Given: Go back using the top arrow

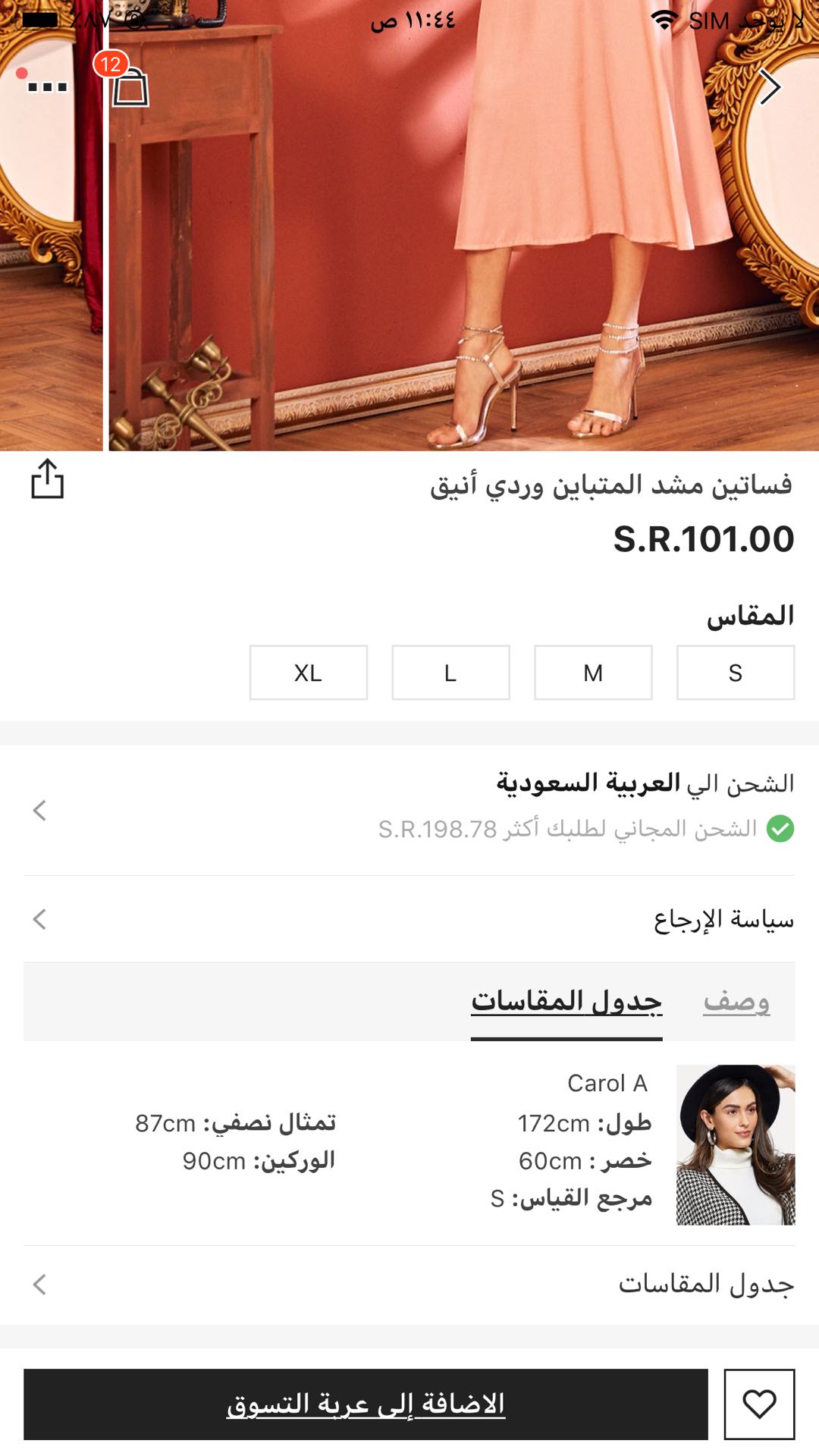Looking at the screenshot, I should pos(770,86).
